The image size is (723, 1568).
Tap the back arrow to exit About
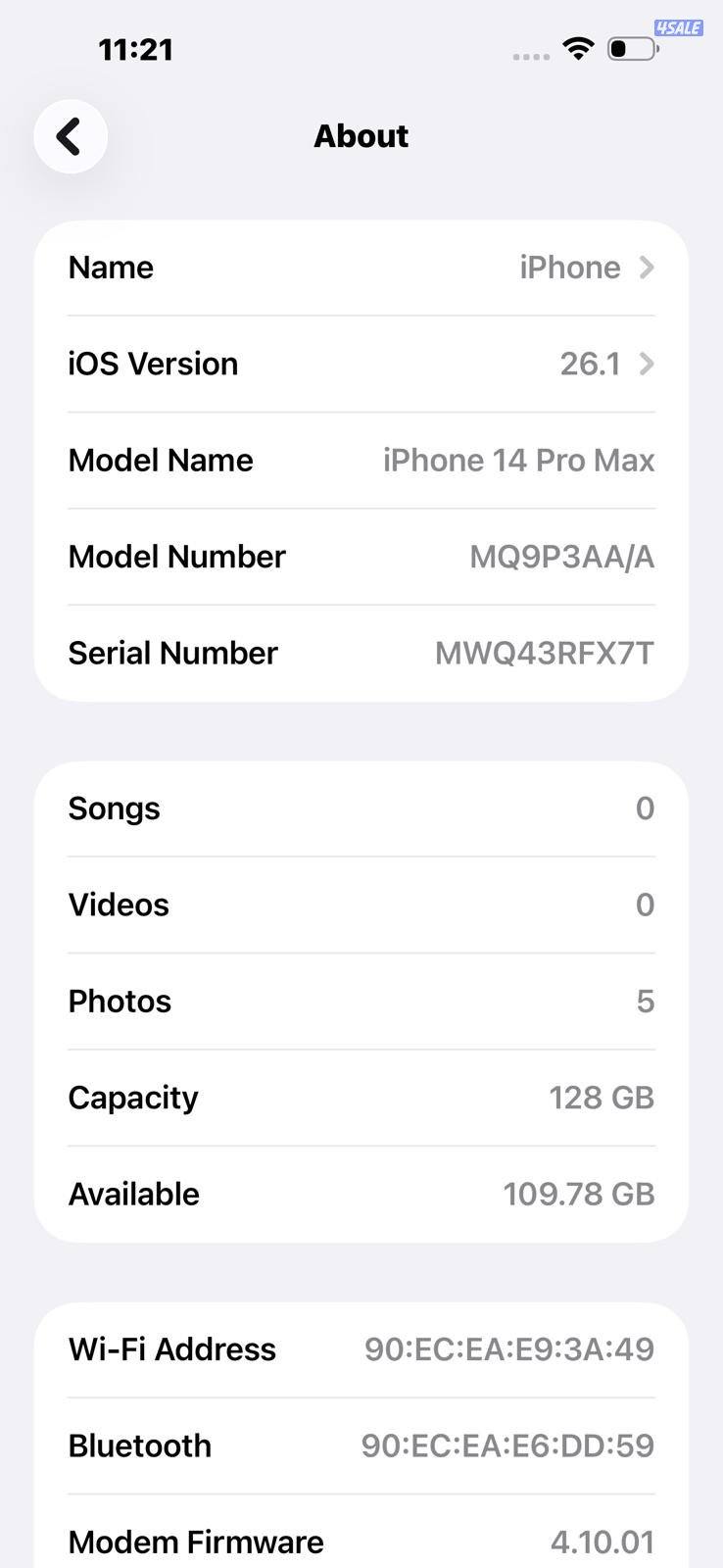70,136
